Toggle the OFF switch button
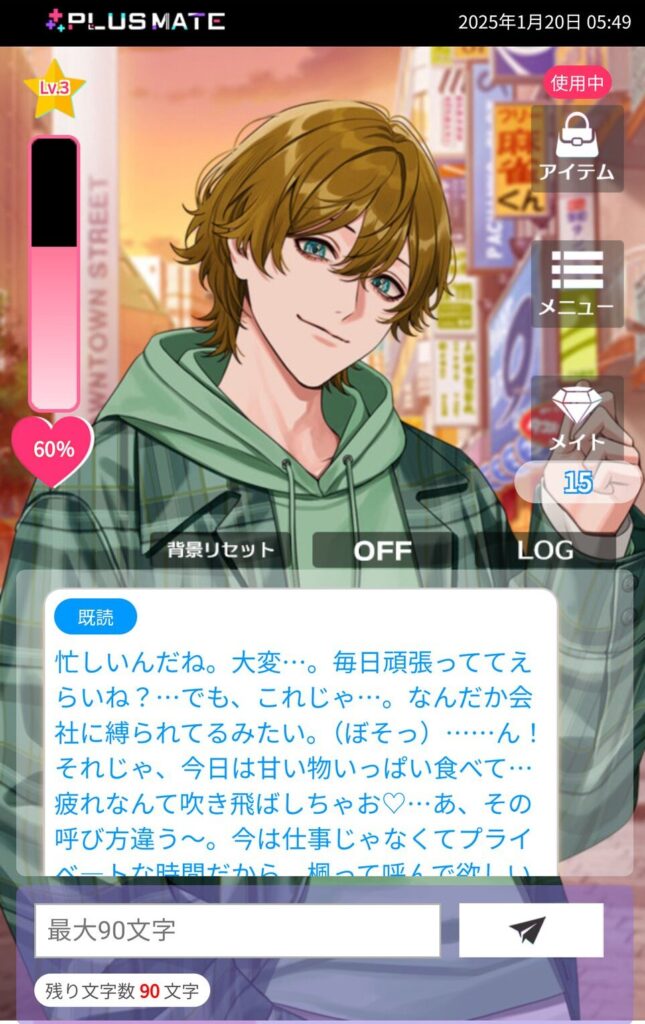 point(382,550)
